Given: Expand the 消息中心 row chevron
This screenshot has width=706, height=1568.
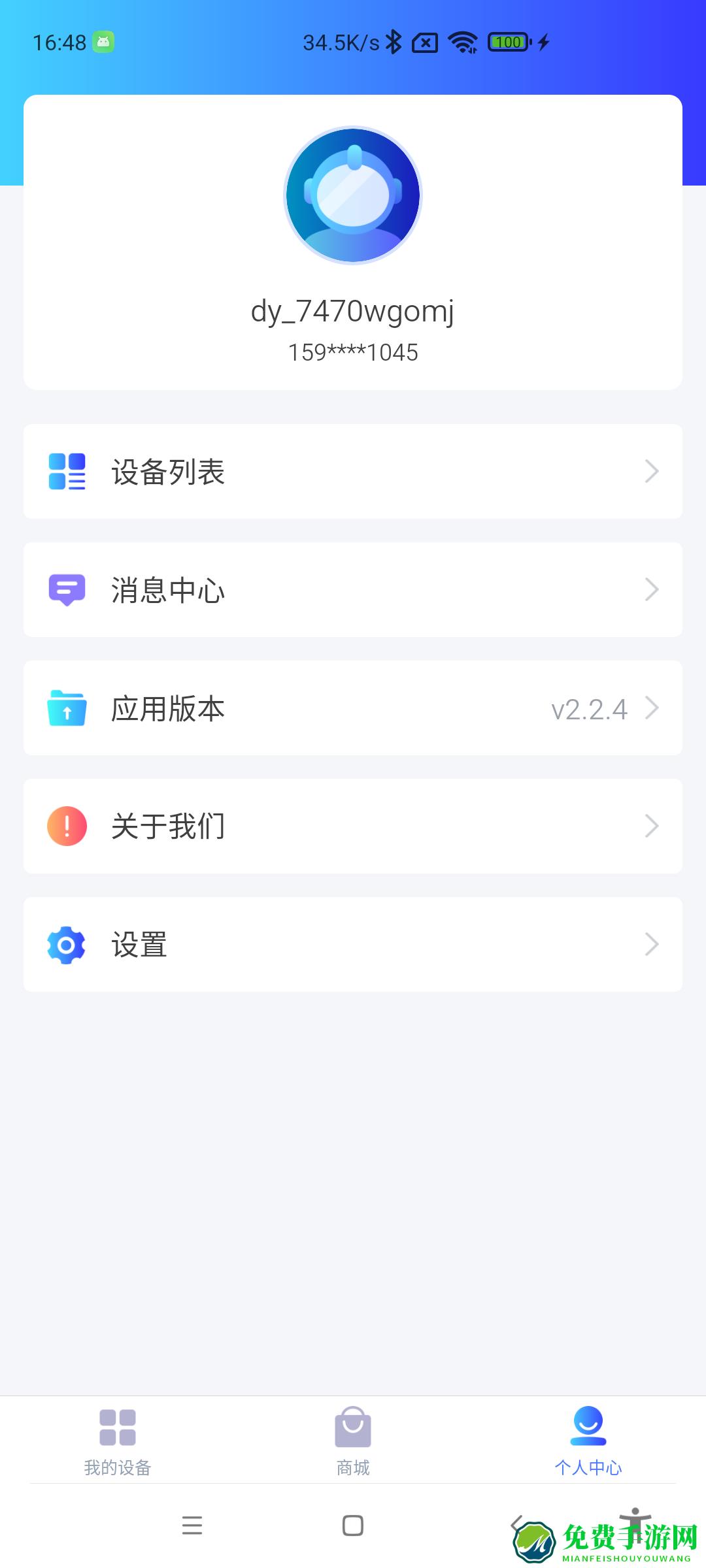Looking at the screenshot, I should [651, 589].
